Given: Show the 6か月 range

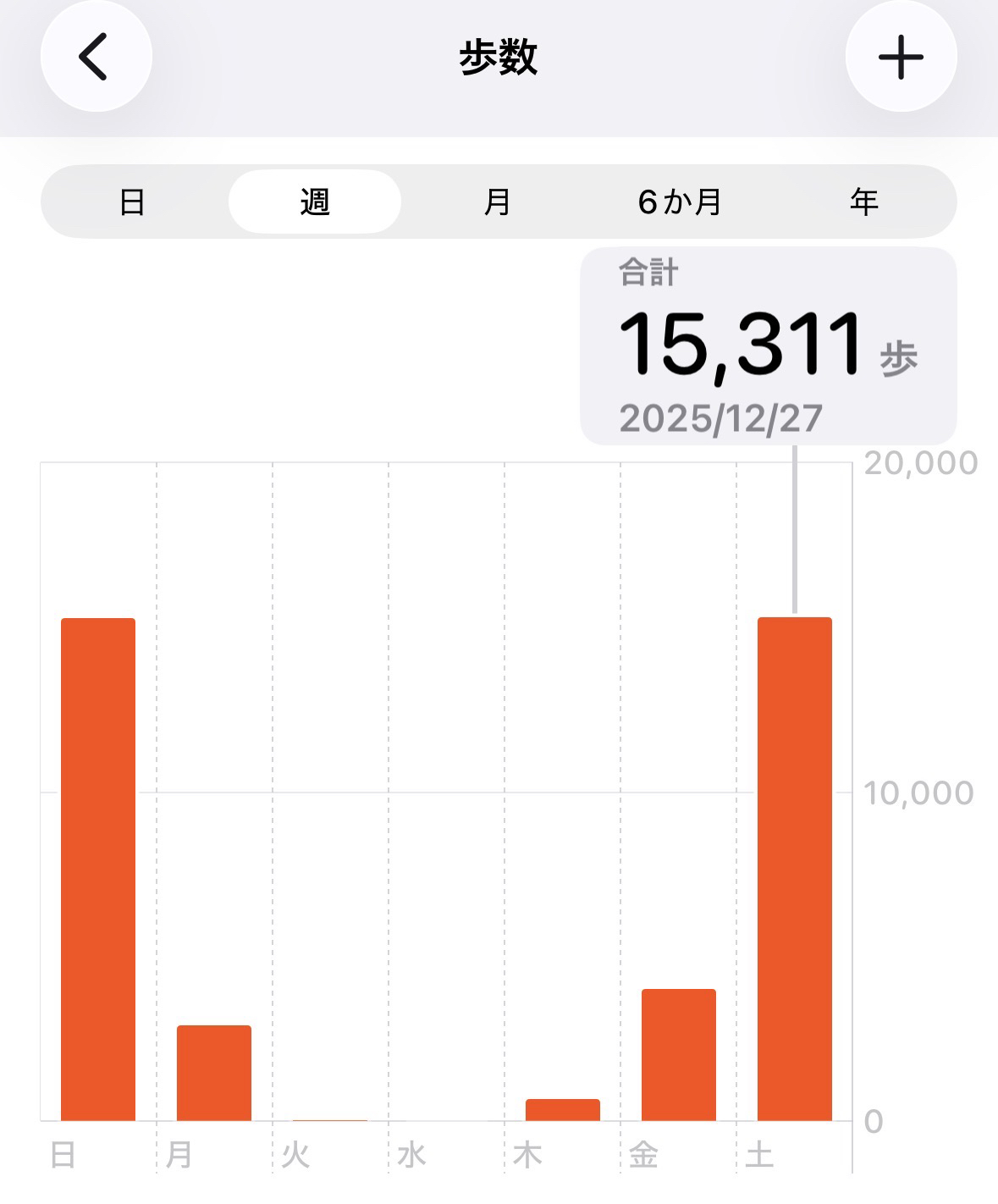Looking at the screenshot, I should (680, 202).
